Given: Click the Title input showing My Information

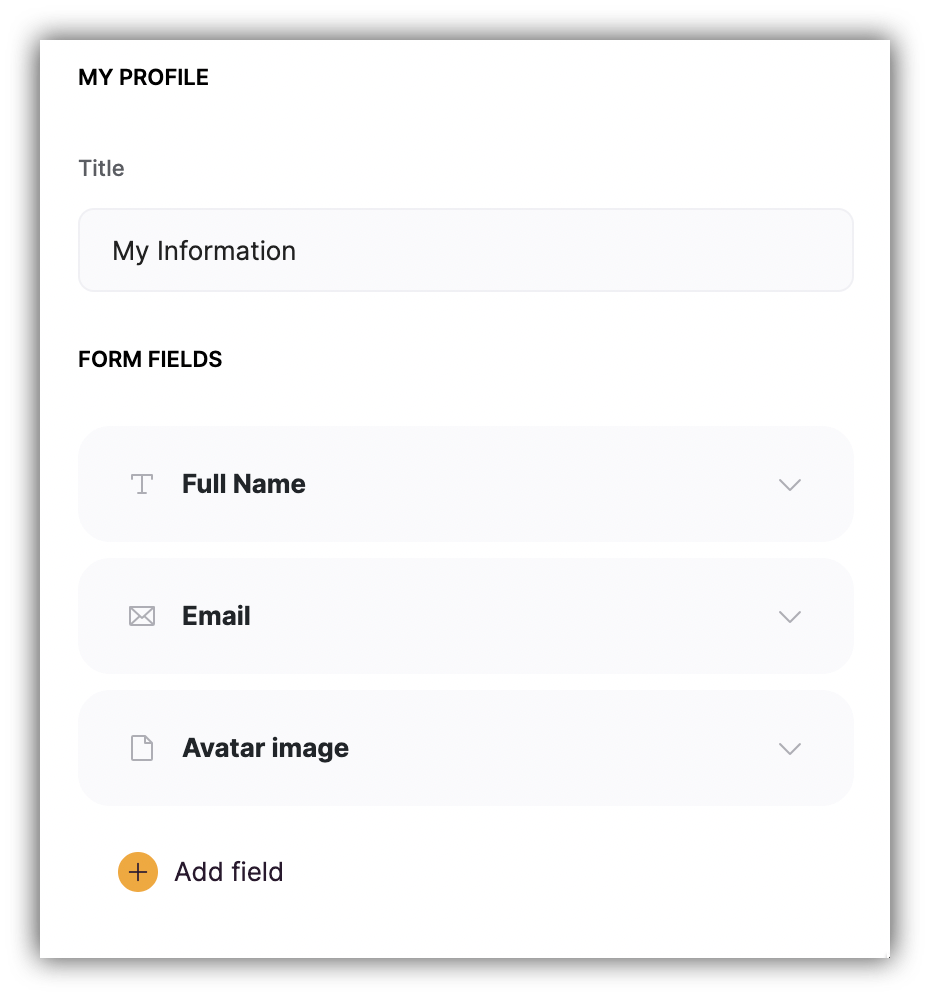Looking at the screenshot, I should (x=465, y=250).
